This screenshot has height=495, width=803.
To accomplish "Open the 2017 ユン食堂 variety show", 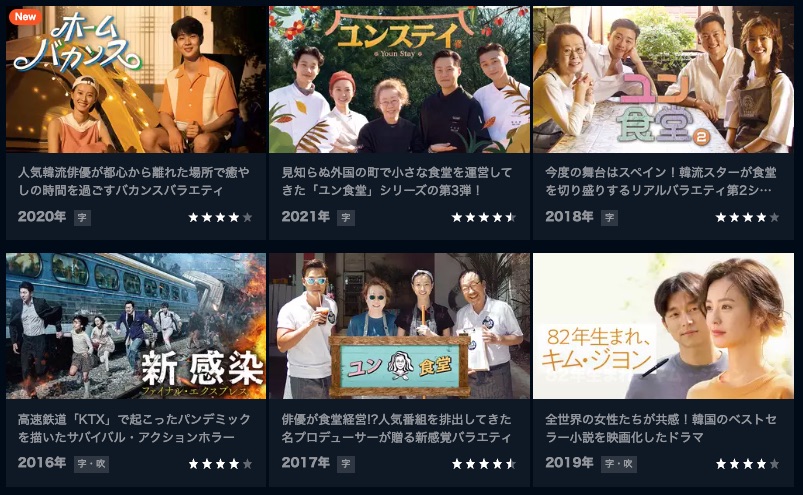I will pyautogui.click(x=399, y=327).
